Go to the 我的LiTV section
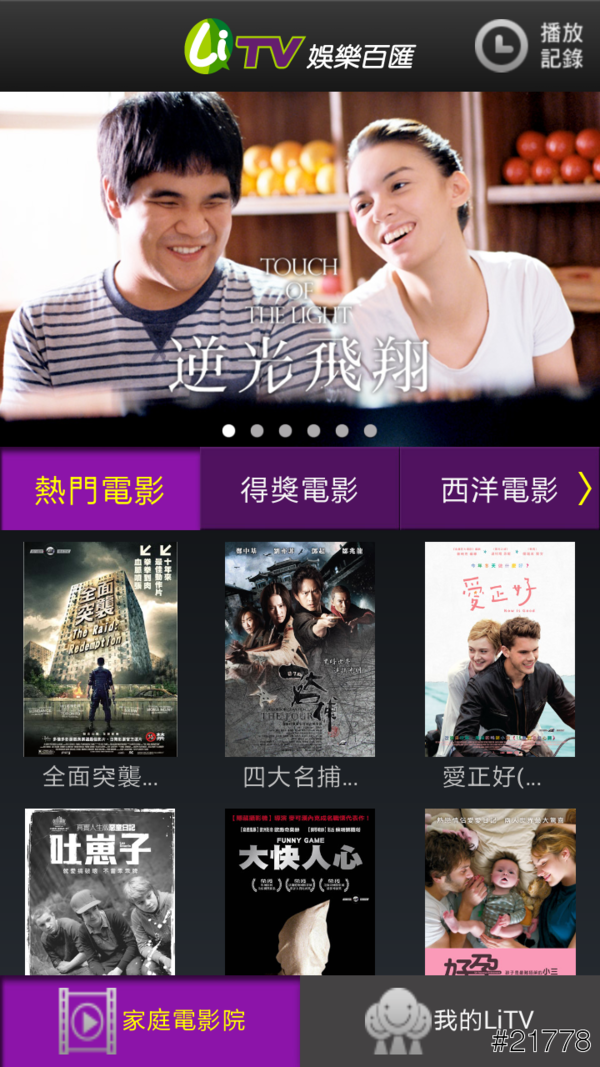 click(x=450, y=1021)
